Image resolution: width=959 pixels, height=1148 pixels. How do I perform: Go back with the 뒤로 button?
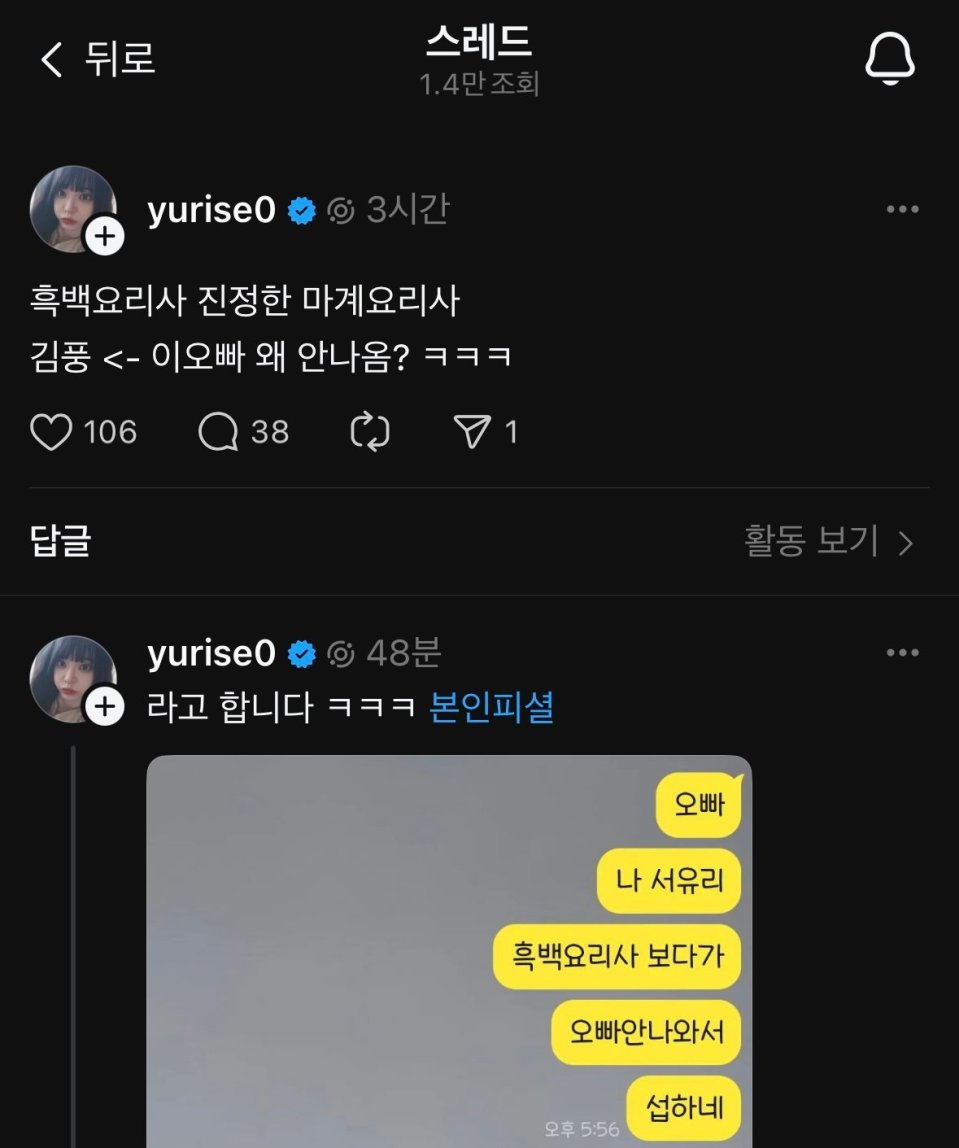(97, 59)
